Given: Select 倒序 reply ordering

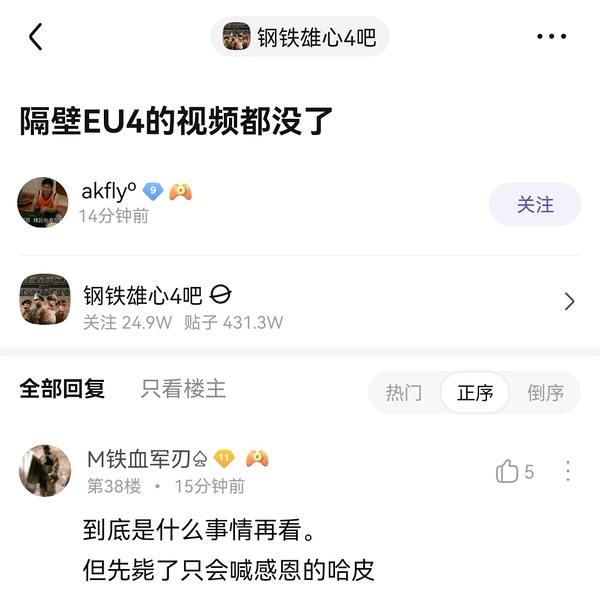Looking at the screenshot, I should coord(545,393).
